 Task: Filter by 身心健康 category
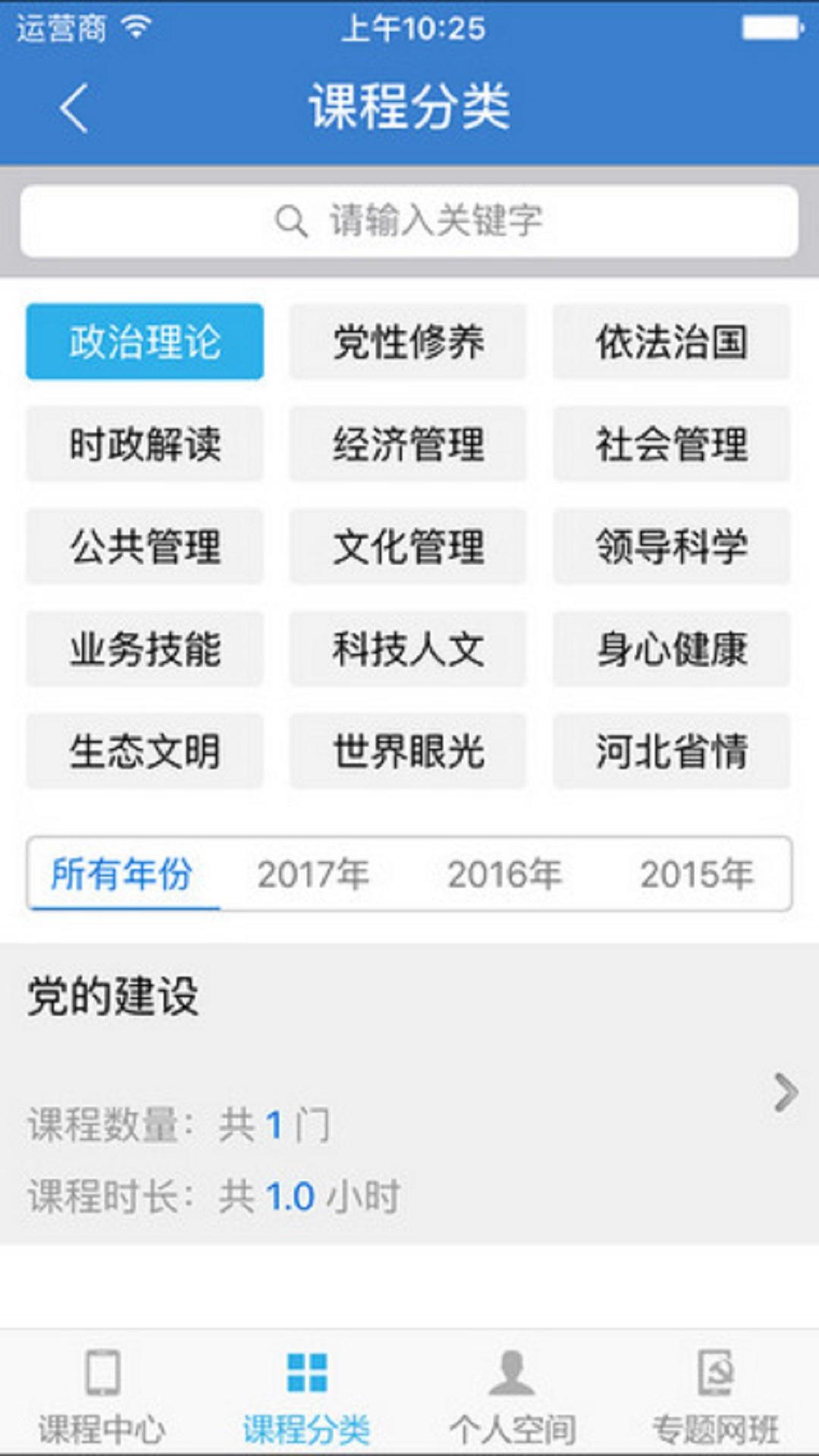671,649
